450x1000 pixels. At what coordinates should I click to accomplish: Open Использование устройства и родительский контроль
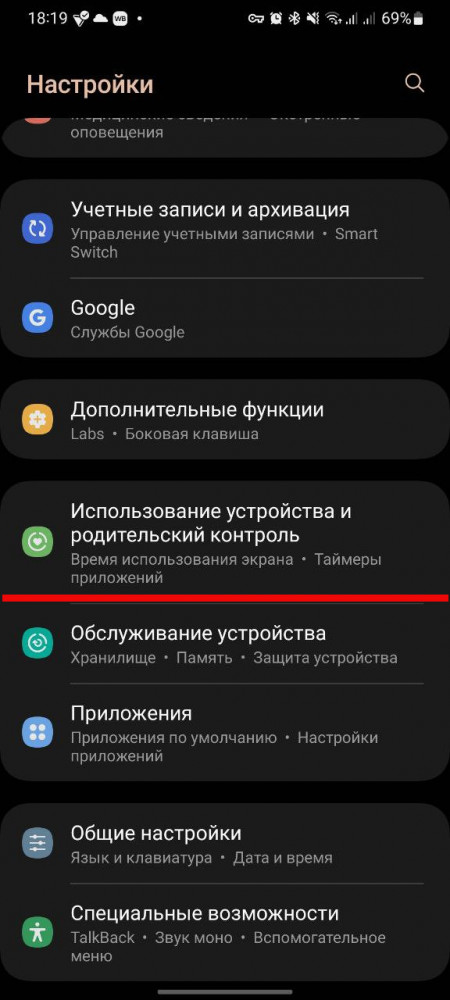pyautogui.click(x=225, y=541)
